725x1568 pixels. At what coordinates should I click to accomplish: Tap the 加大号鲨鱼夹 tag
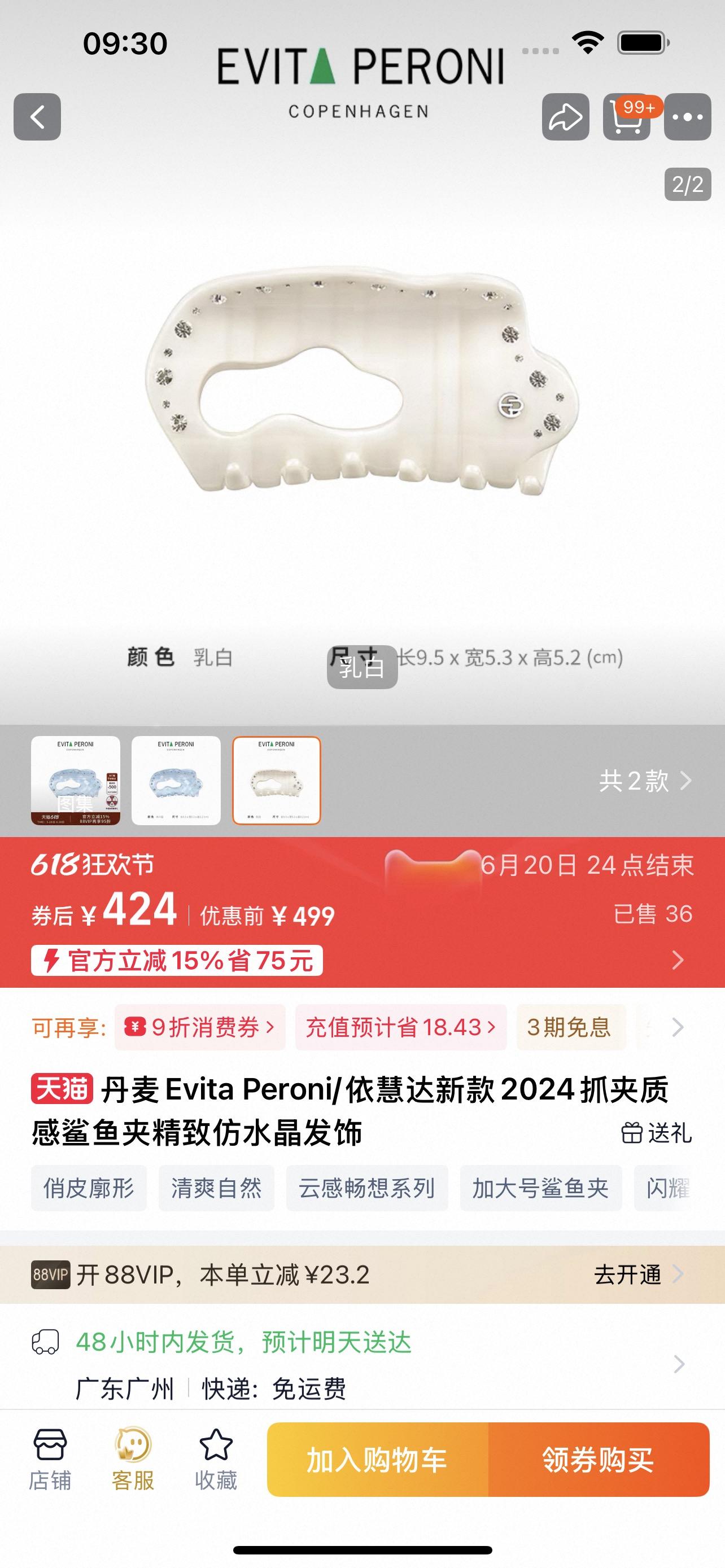pyautogui.click(x=540, y=1188)
